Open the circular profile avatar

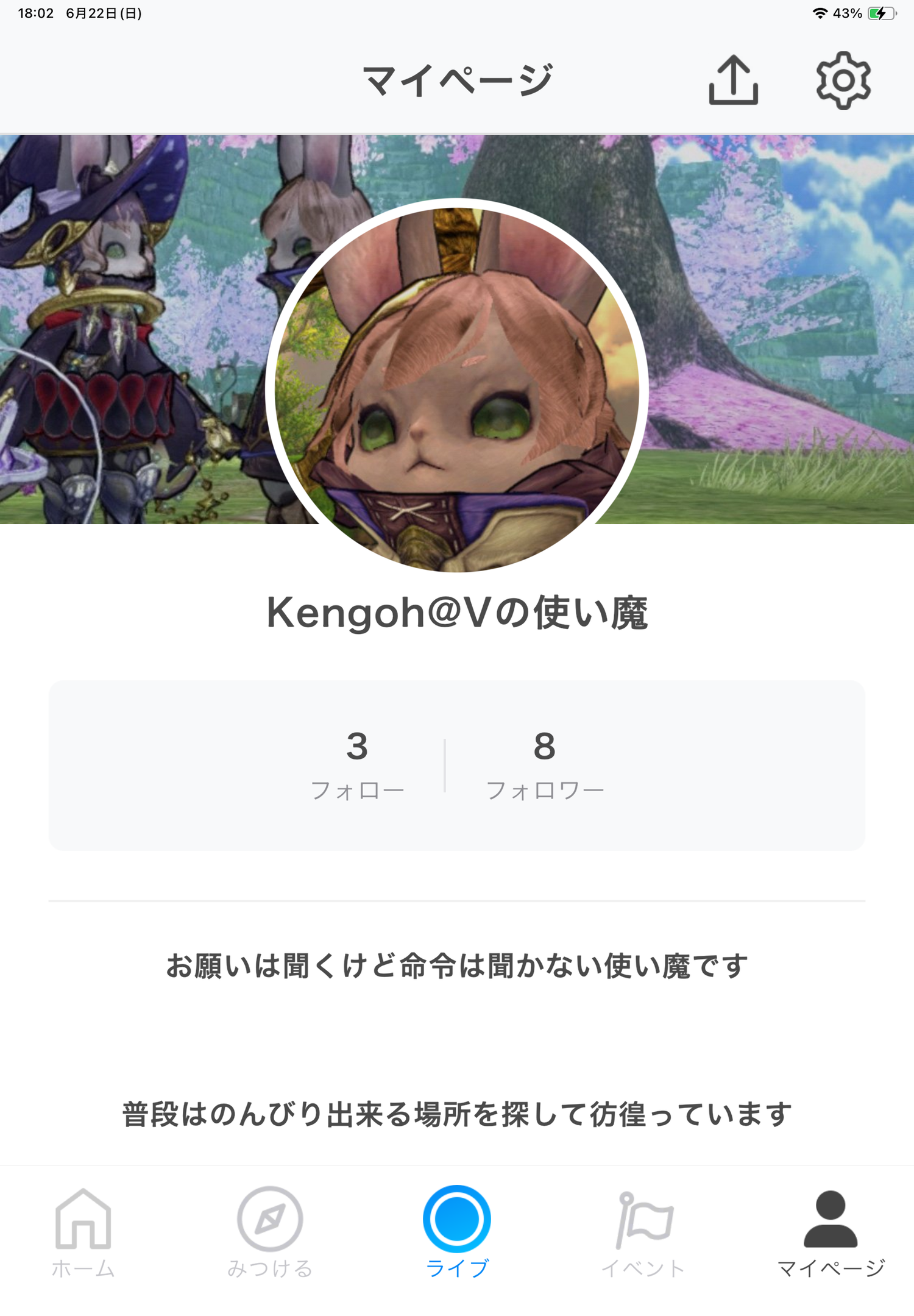[x=457, y=385]
